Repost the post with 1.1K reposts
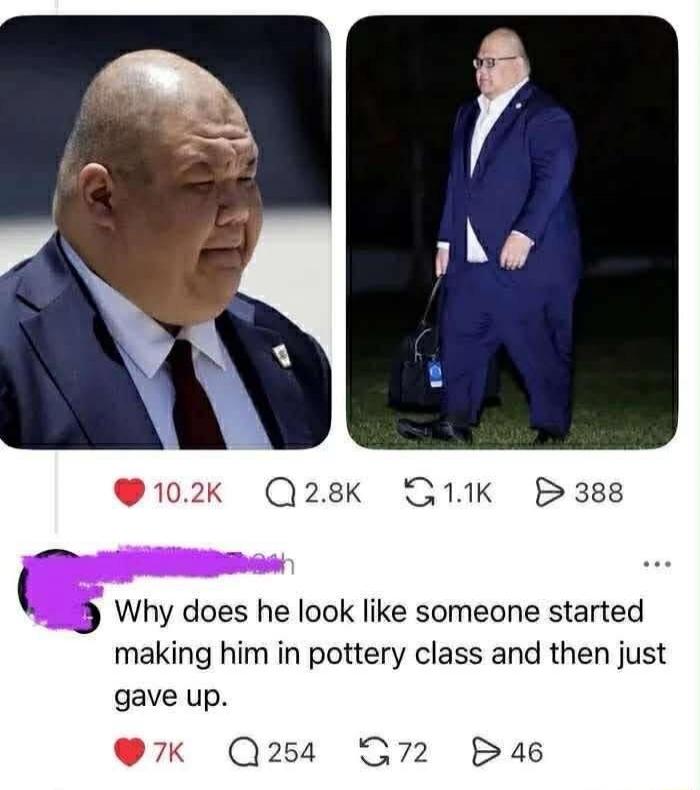Viewport: 700px width, 790px height. click(x=414, y=492)
